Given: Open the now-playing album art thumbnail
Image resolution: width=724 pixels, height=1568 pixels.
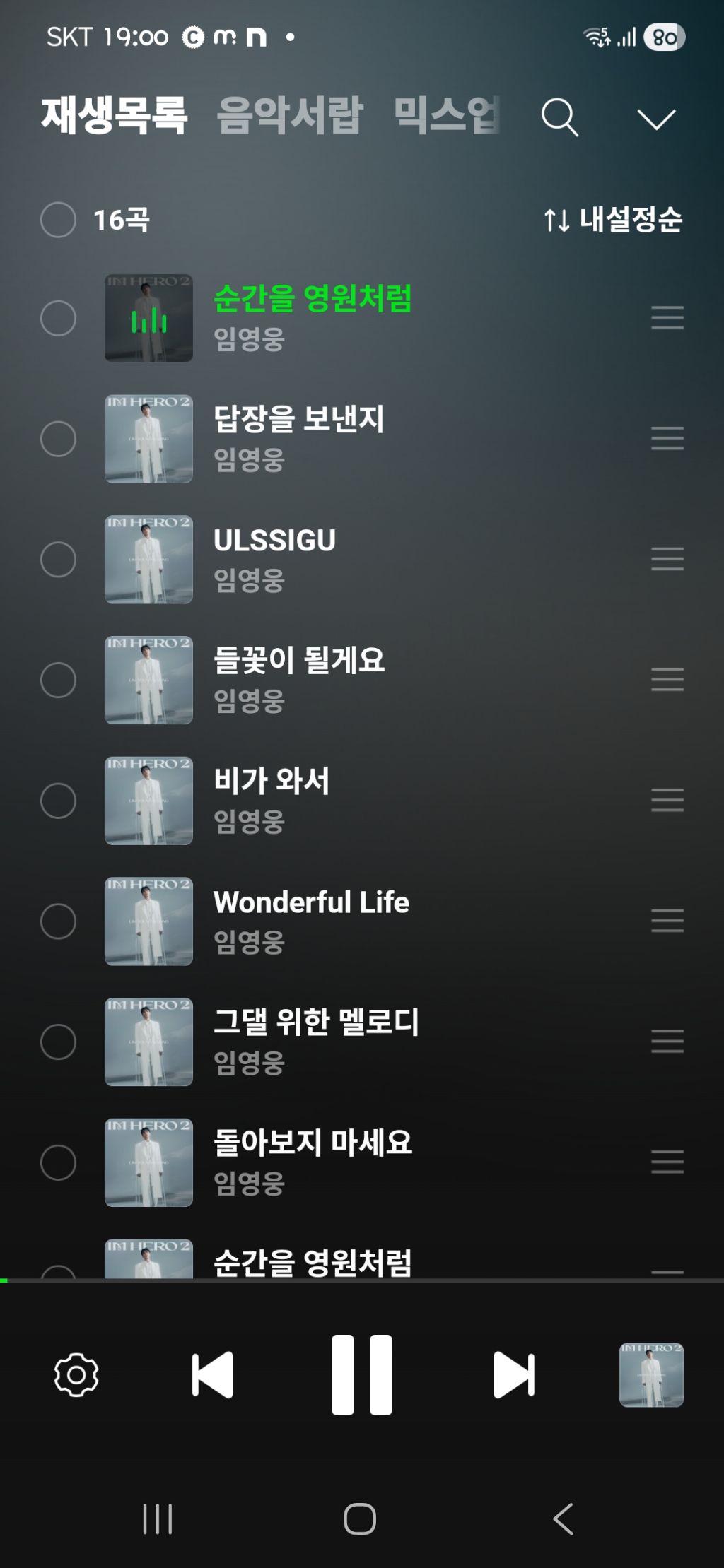Looking at the screenshot, I should point(651,1375).
